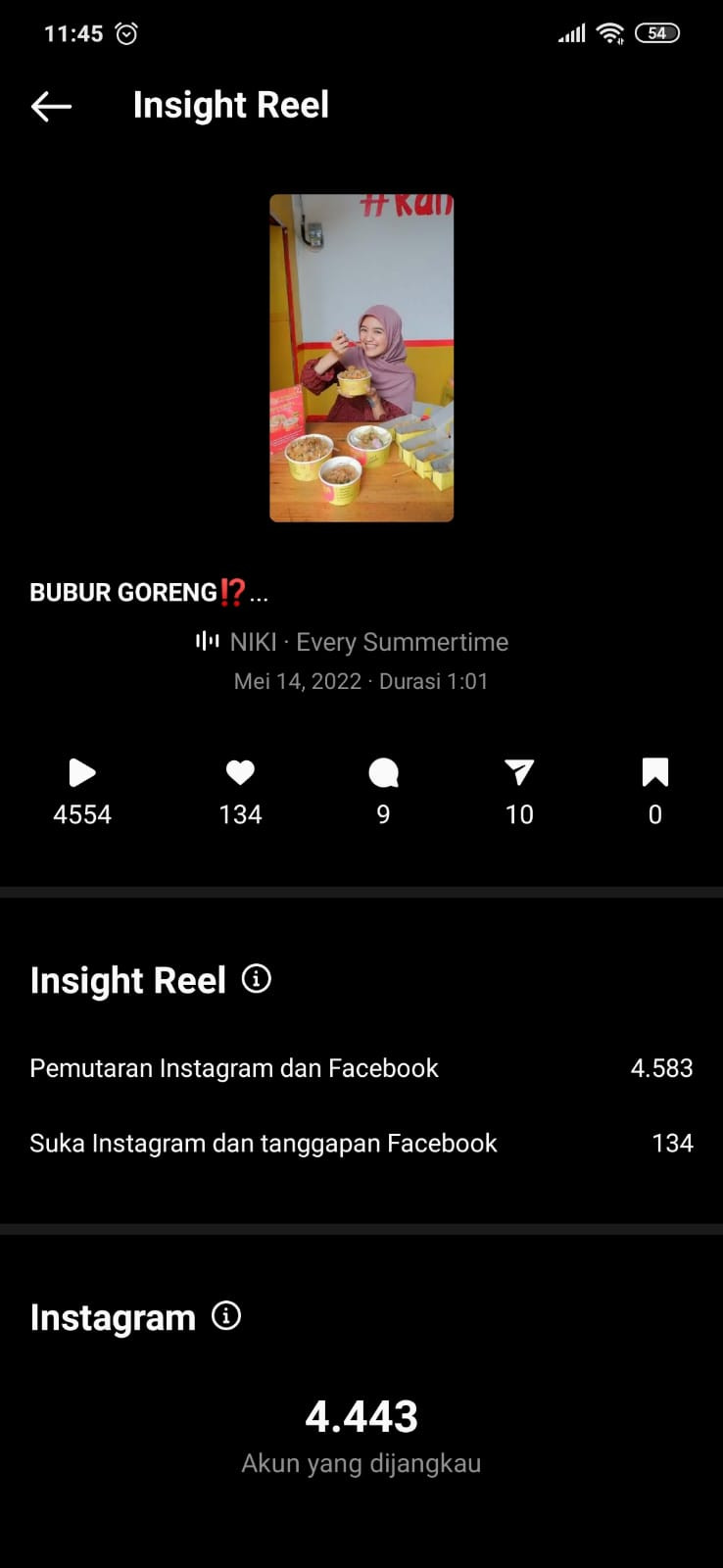Go back using the arrow icon
This screenshot has height=1568, width=723.
coord(51,106)
